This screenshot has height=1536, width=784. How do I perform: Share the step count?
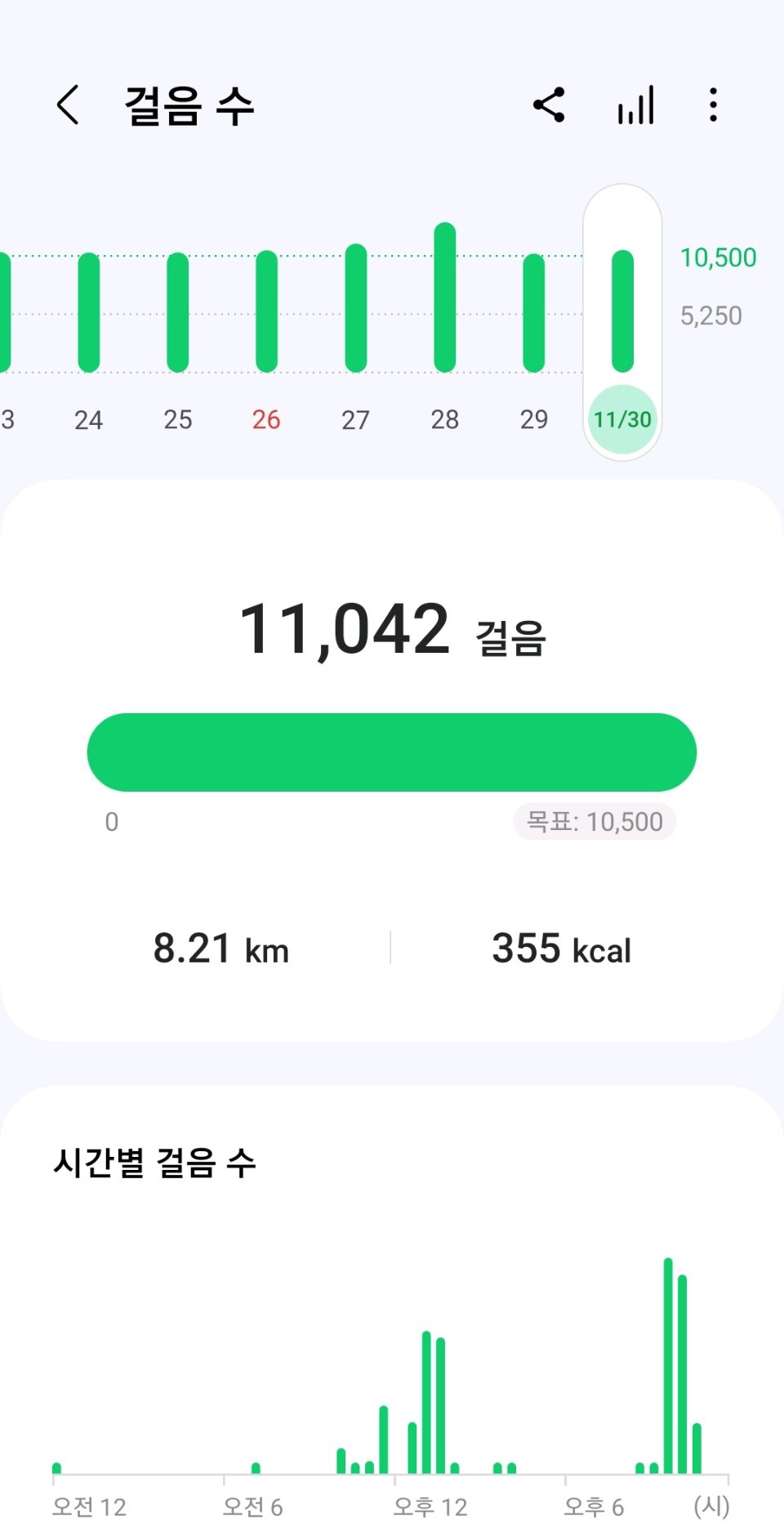(549, 105)
